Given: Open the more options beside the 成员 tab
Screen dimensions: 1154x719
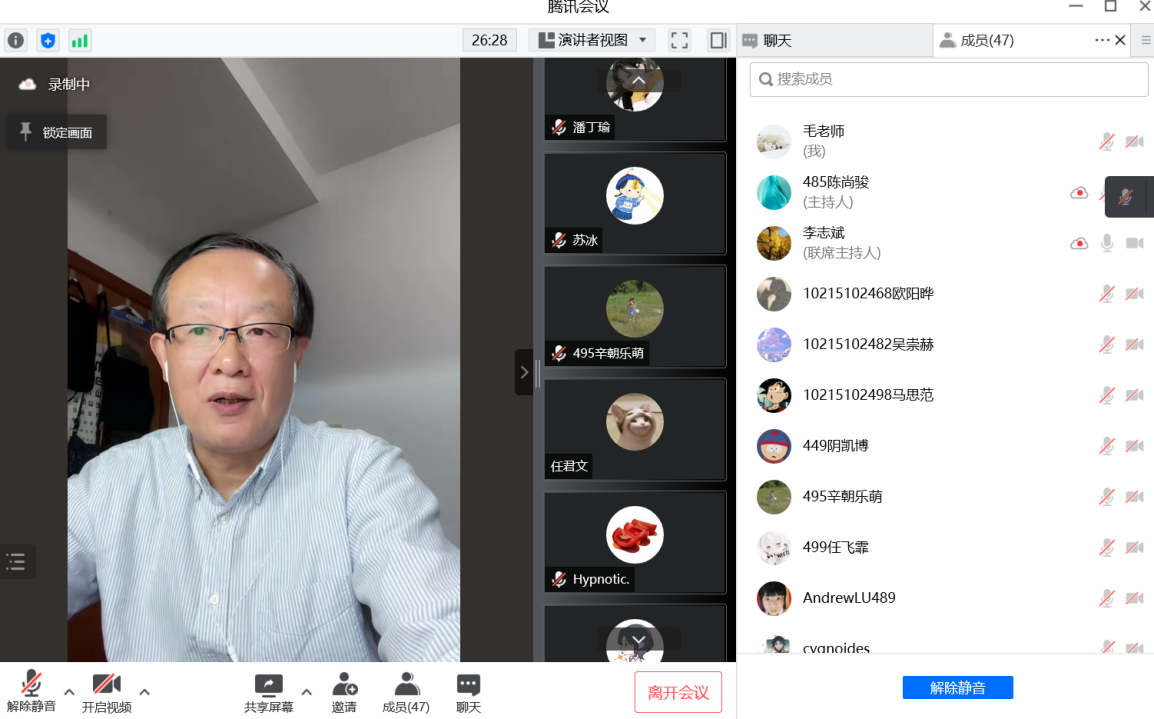Looking at the screenshot, I should coord(1102,41).
